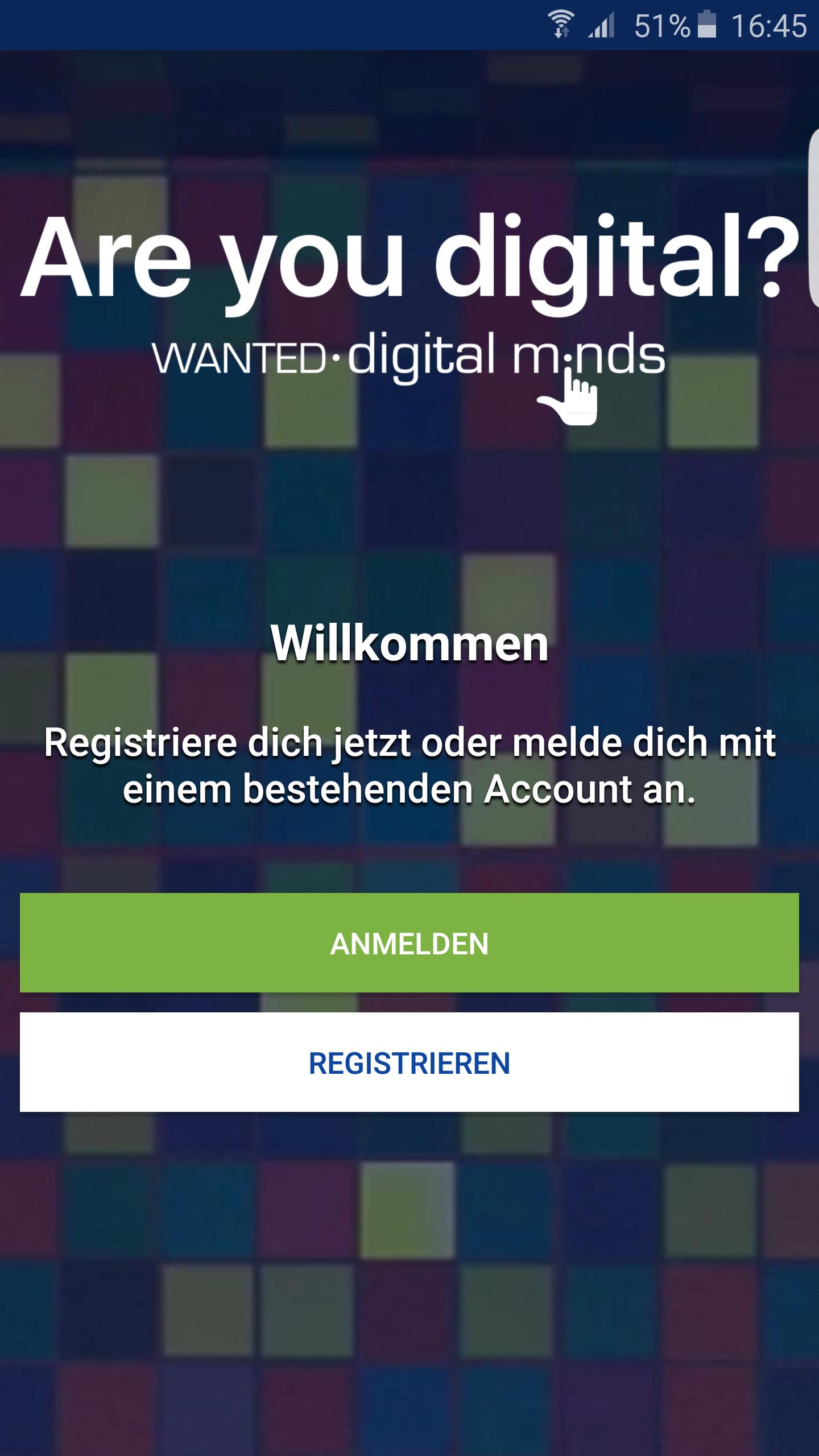Tap the green ANMELDEN button
Screen dimensions: 819x1456
(409, 944)
